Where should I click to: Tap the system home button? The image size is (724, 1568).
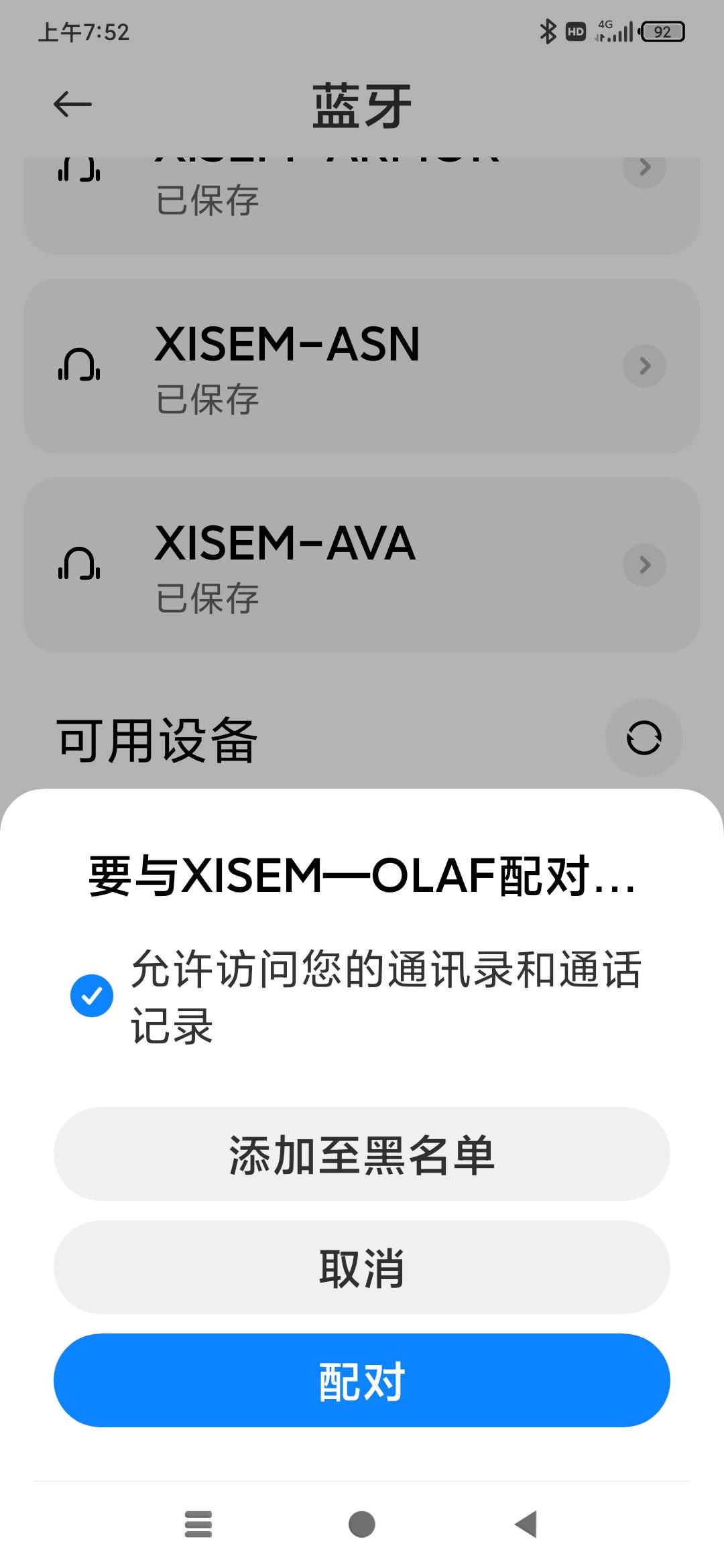tap(362, 1524)
